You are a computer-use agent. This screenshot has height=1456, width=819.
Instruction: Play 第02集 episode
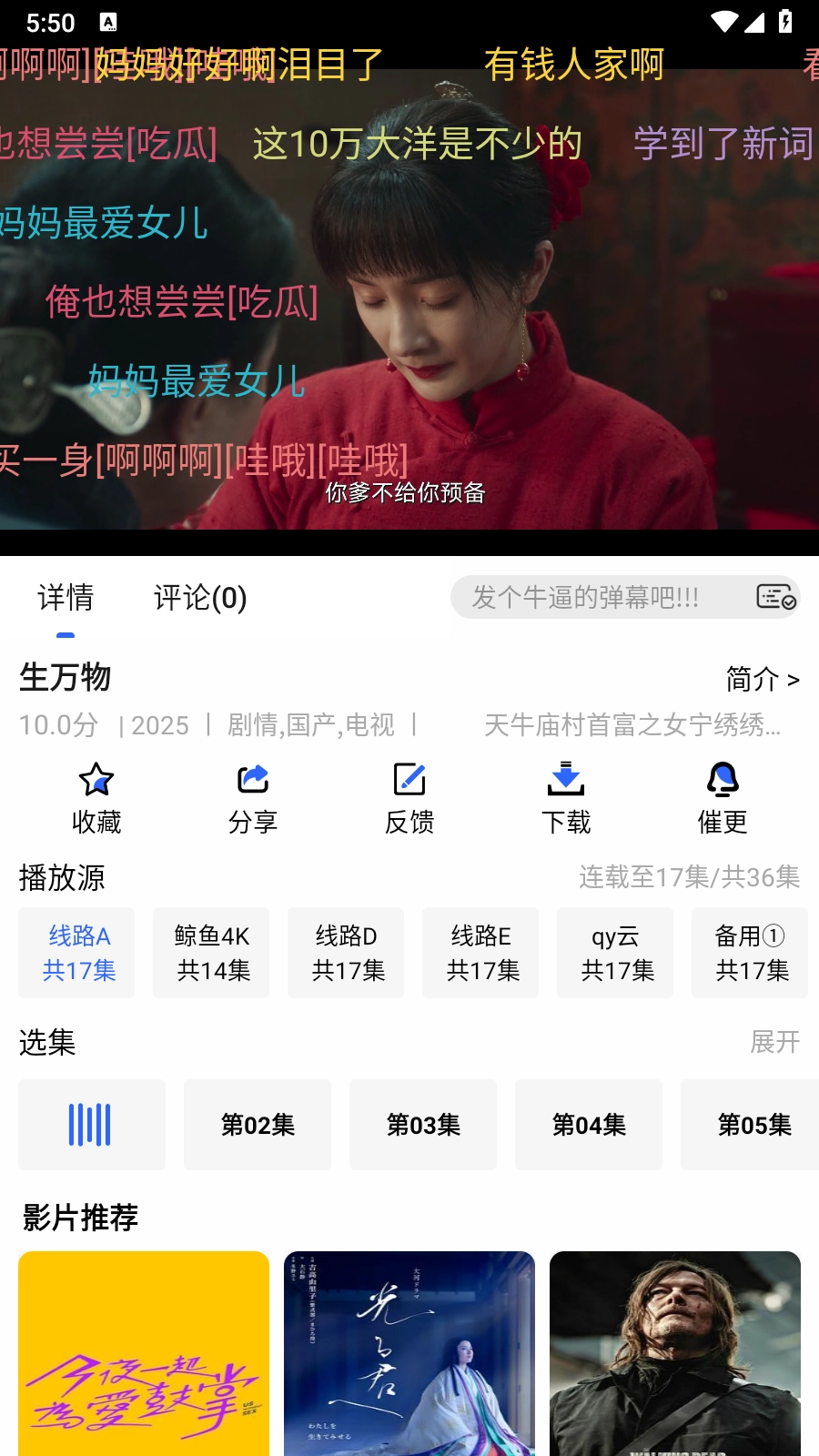tap(258, 1125)
